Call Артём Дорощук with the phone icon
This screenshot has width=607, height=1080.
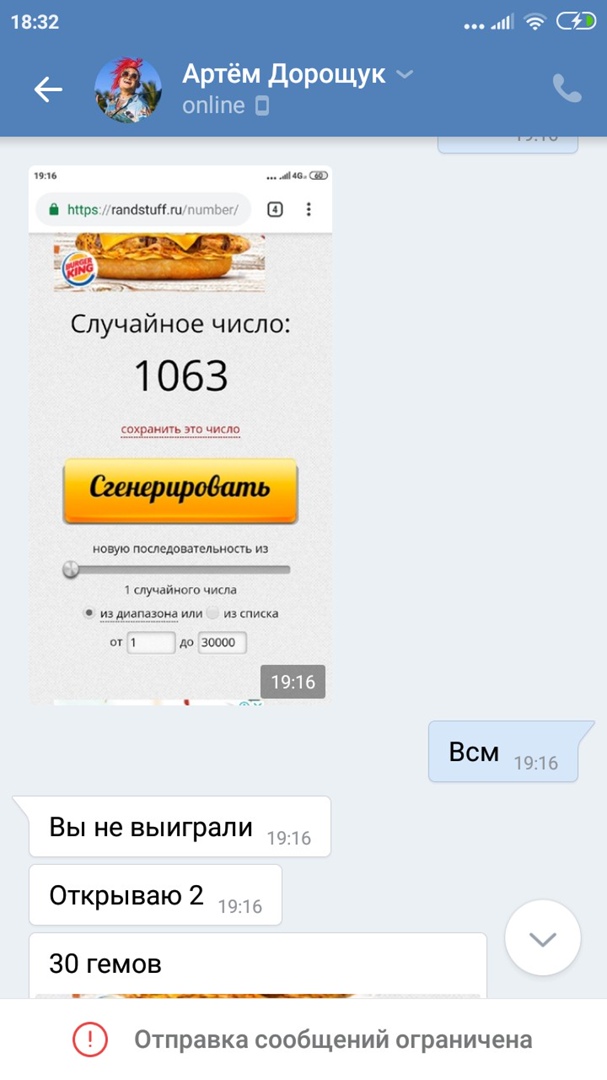566,89
